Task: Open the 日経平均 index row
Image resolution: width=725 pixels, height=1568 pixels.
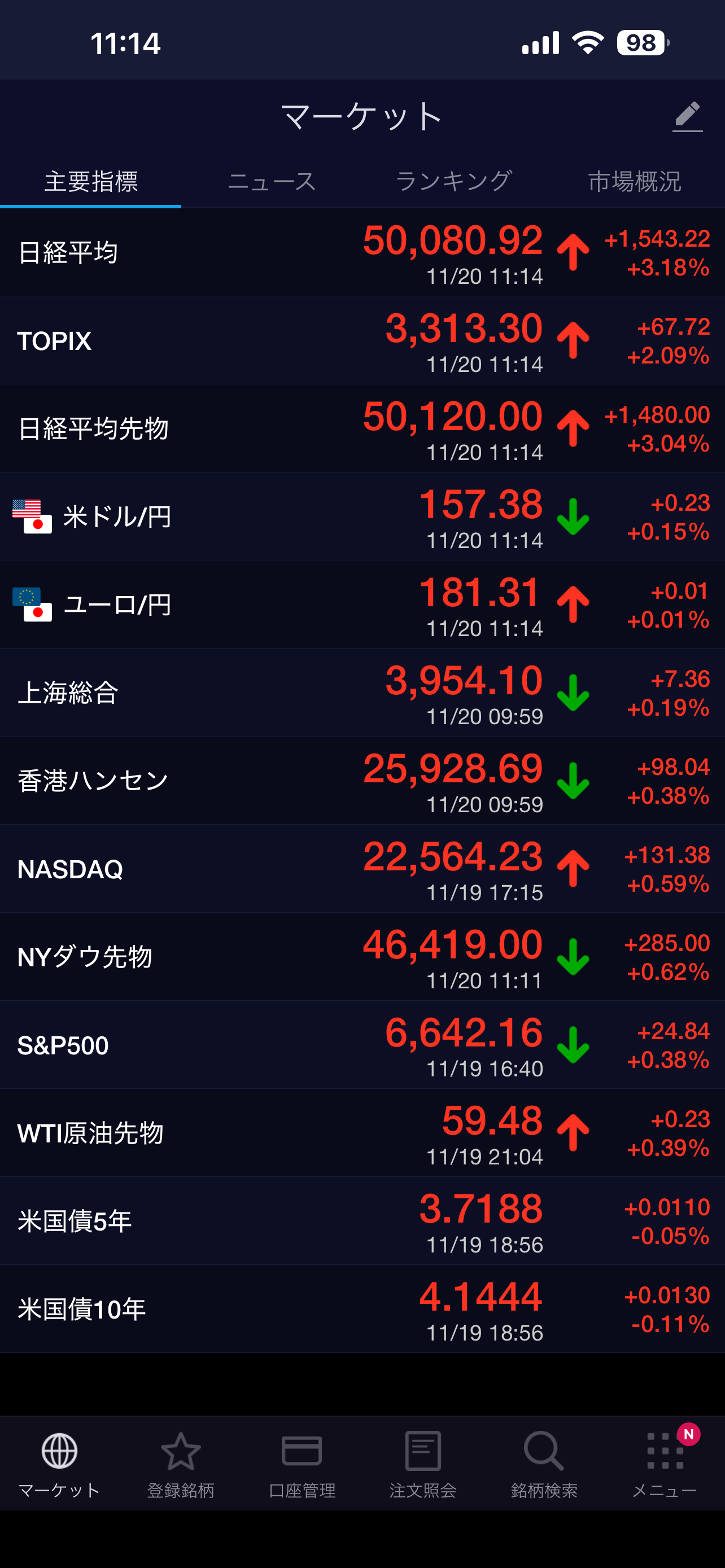Action: click(362, 253)
